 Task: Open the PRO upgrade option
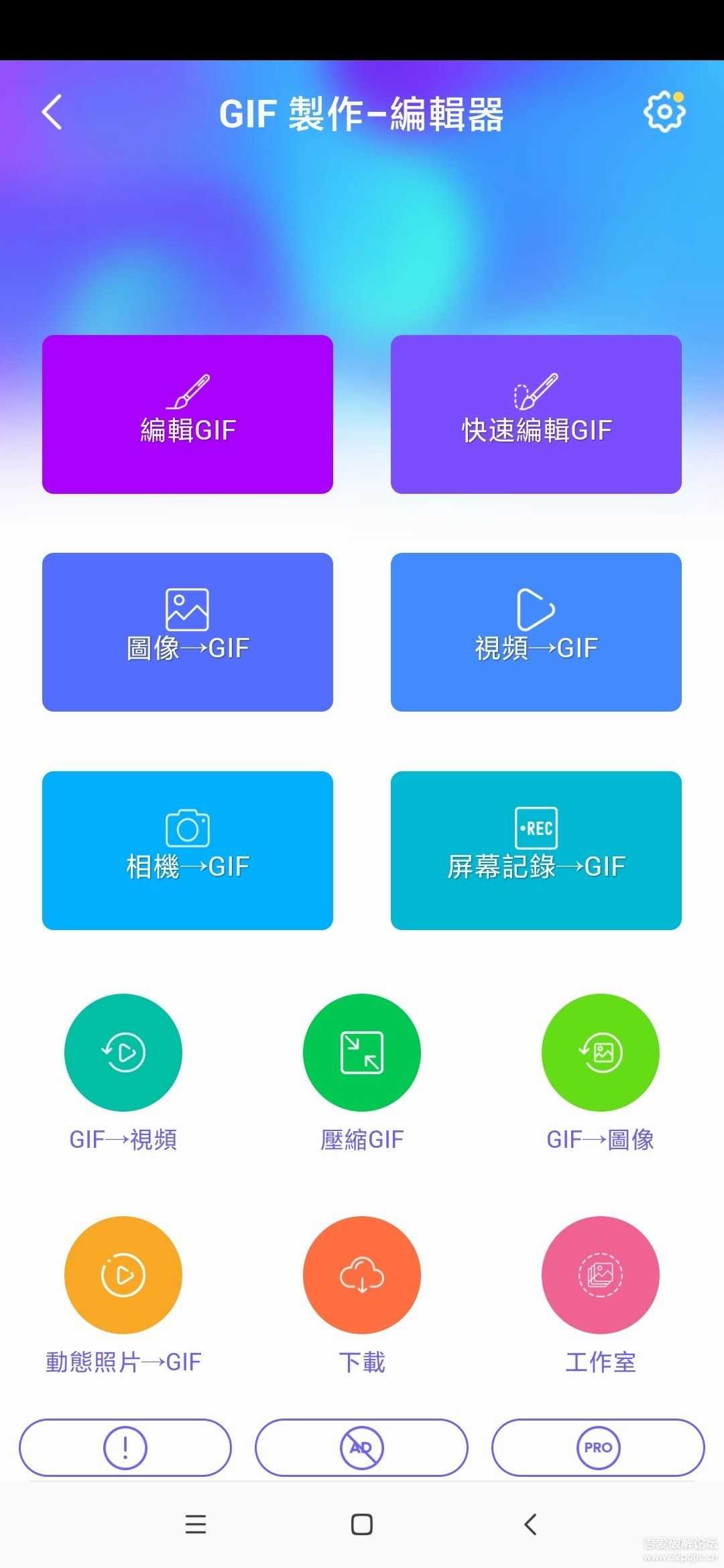point(597,1447)
